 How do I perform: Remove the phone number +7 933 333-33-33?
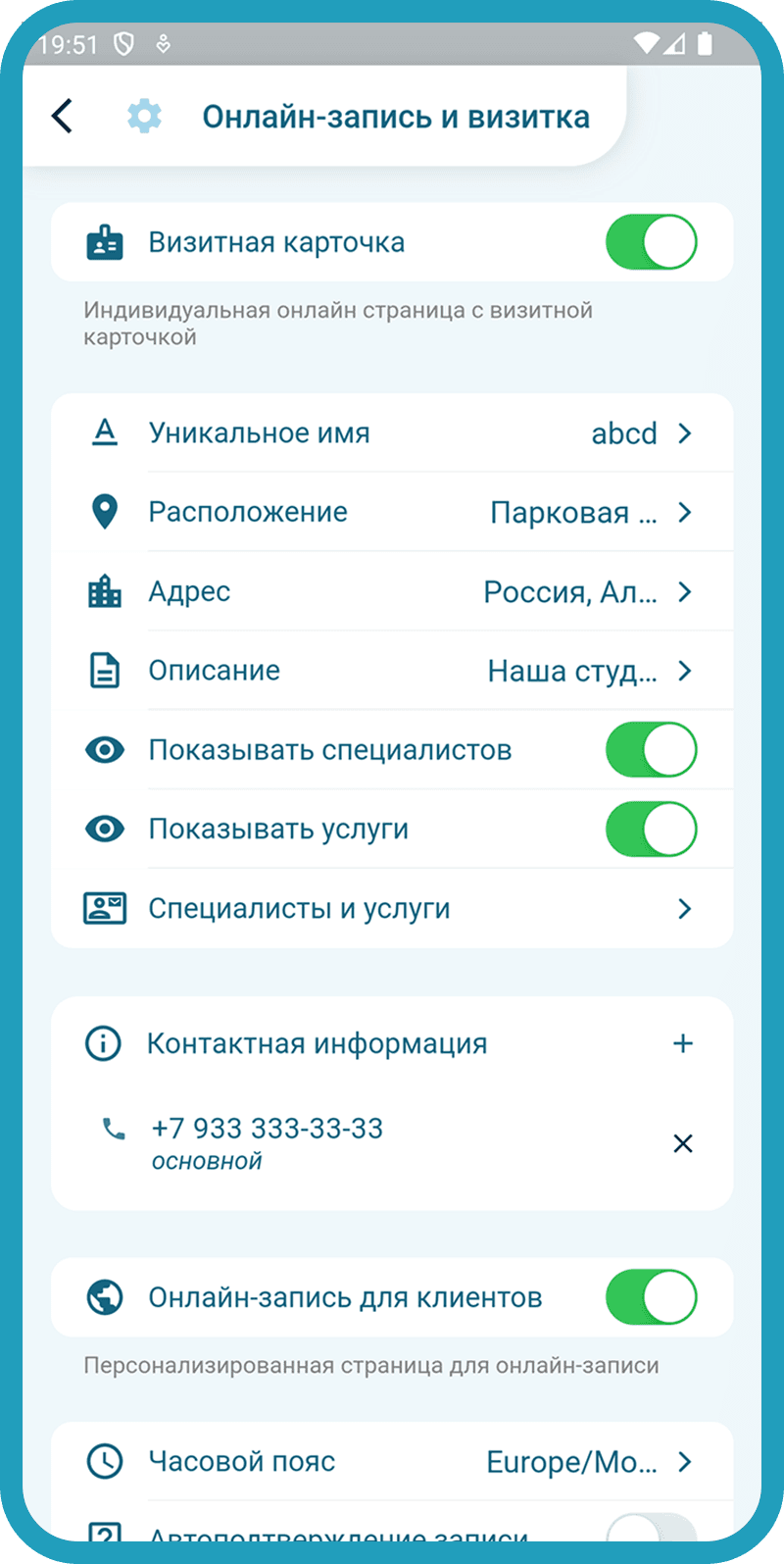click(683, 1143)
